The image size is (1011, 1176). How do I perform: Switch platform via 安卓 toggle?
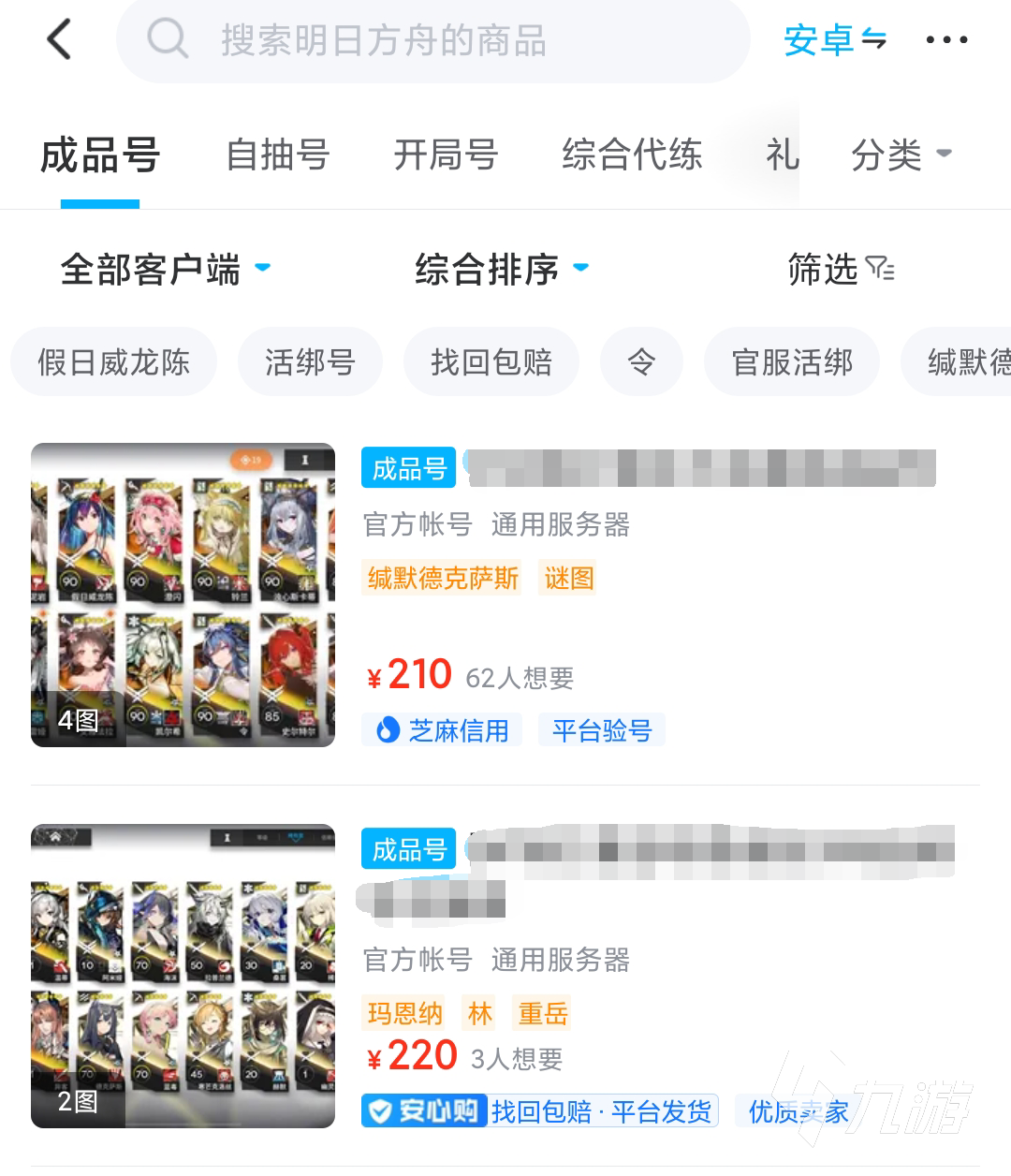point(833,40)
